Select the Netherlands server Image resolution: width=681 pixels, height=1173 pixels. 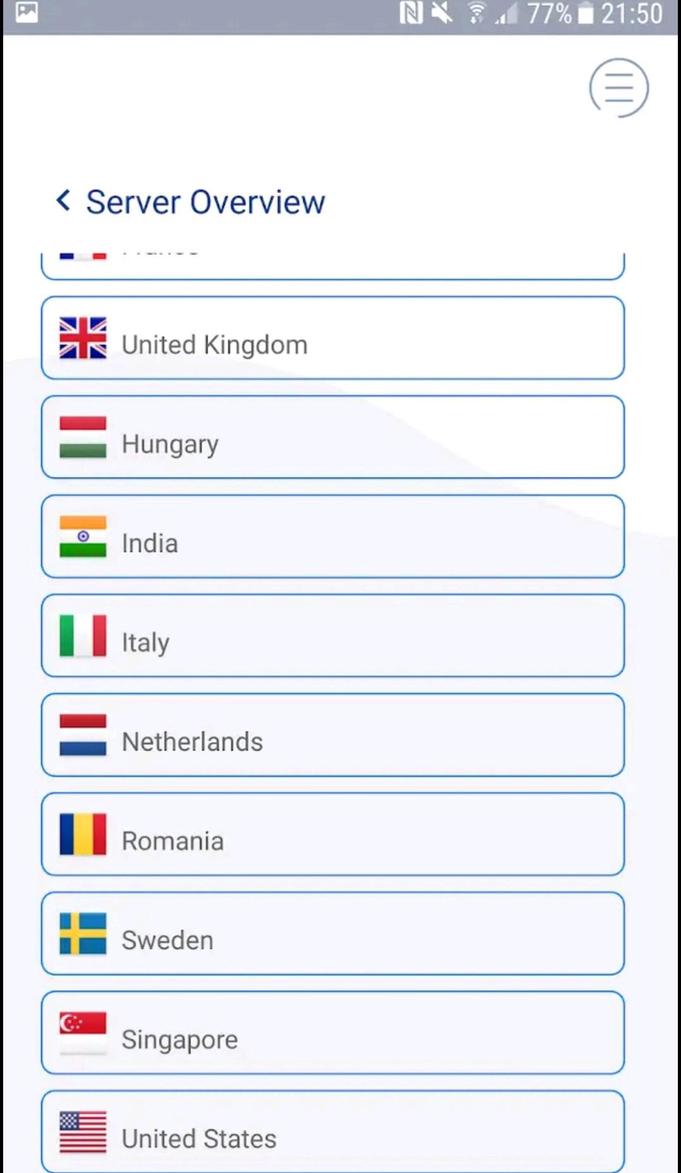(332, 736)
